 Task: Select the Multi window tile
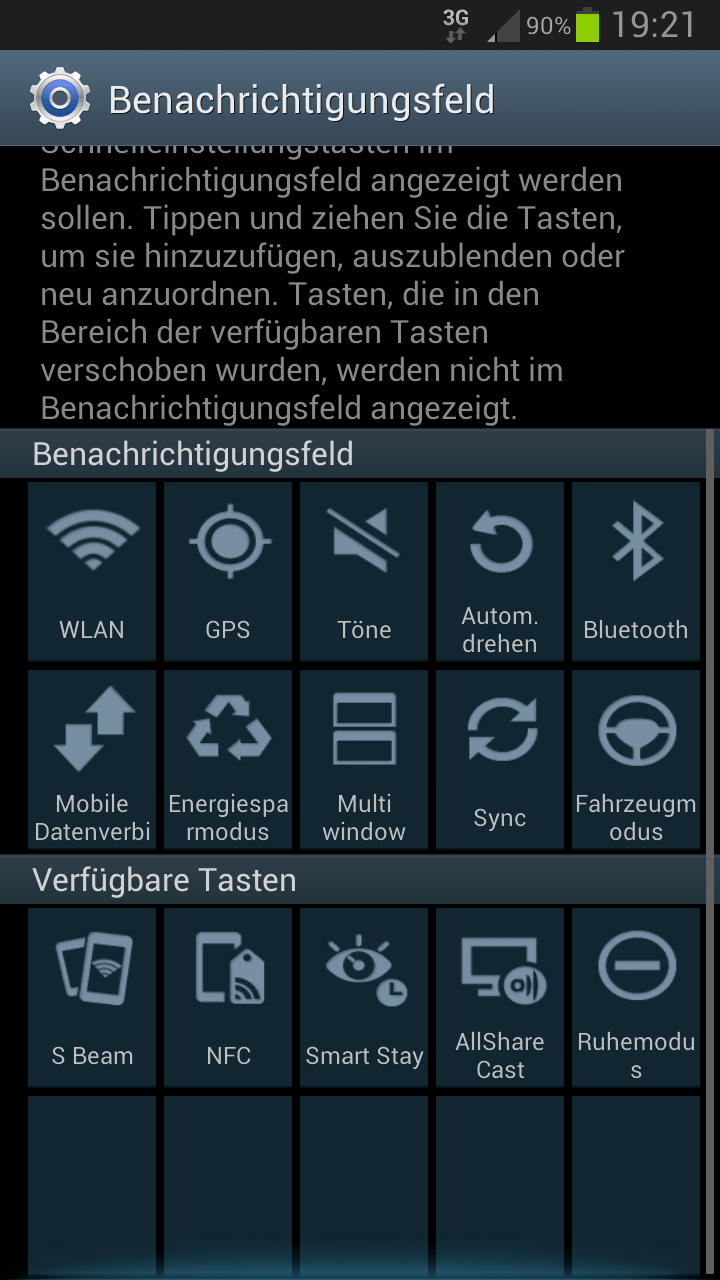(x=364, y=759)
